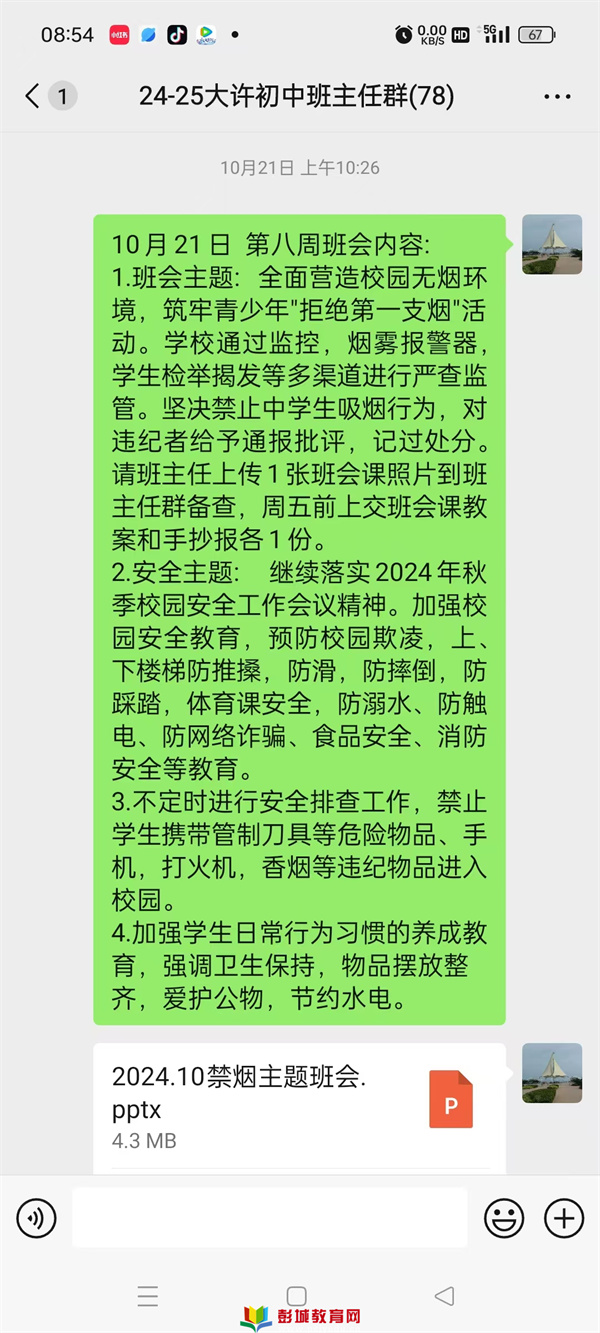Open the emoji picker
600x1333 pixels.
coord(504,1217)
